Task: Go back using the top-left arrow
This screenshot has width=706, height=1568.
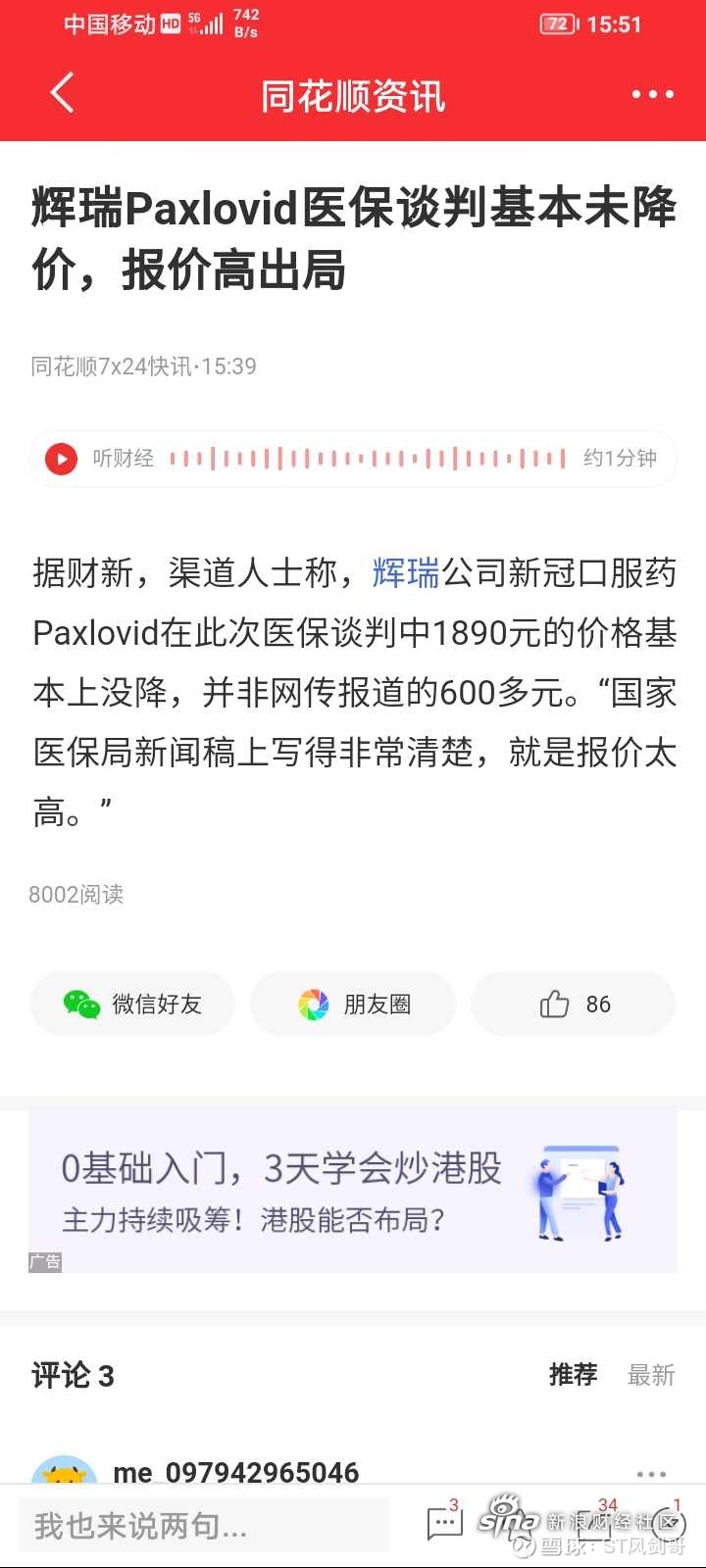Action: pos(62,94)
